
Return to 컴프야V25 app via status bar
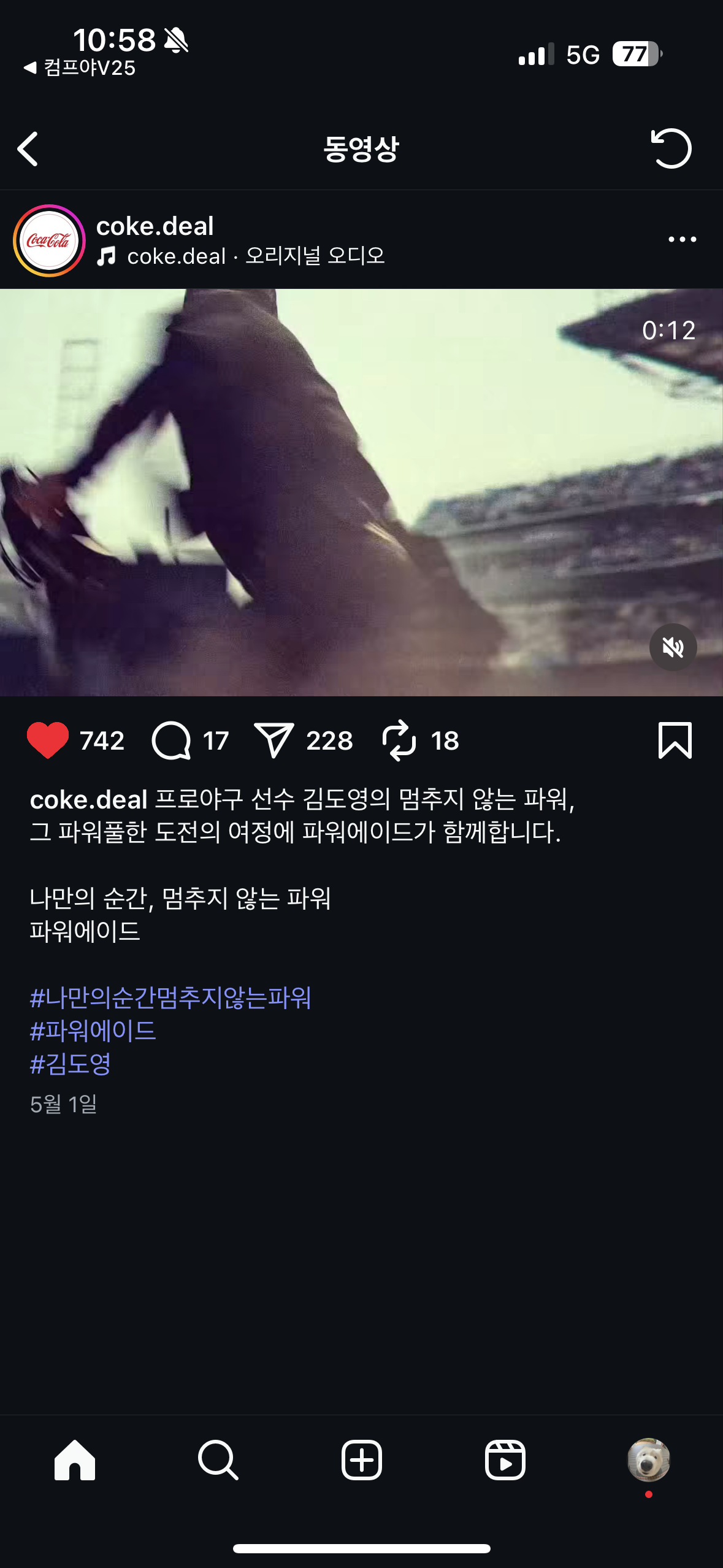[80, 67]
